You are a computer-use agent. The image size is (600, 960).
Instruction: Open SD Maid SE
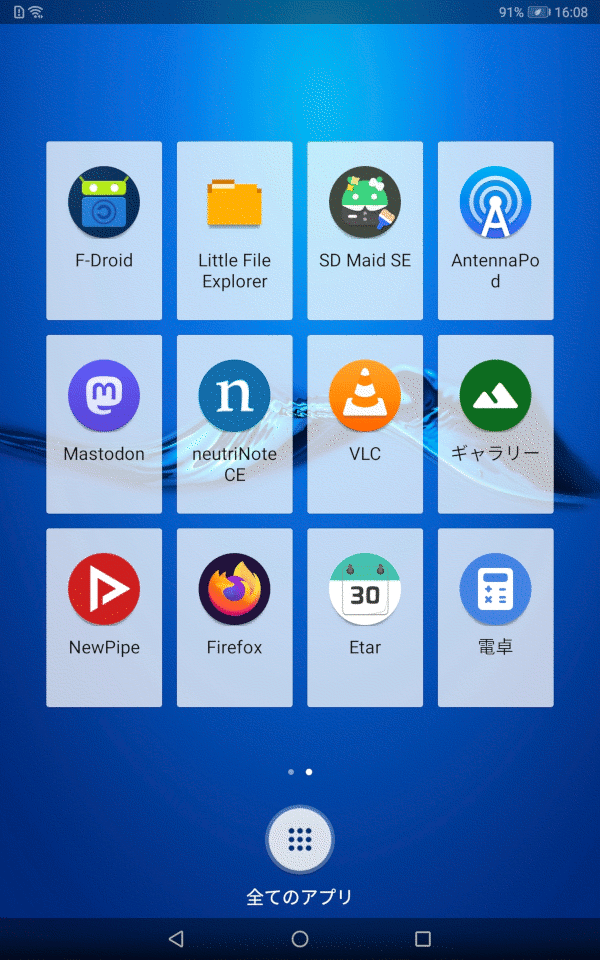[x=365, y=203]
